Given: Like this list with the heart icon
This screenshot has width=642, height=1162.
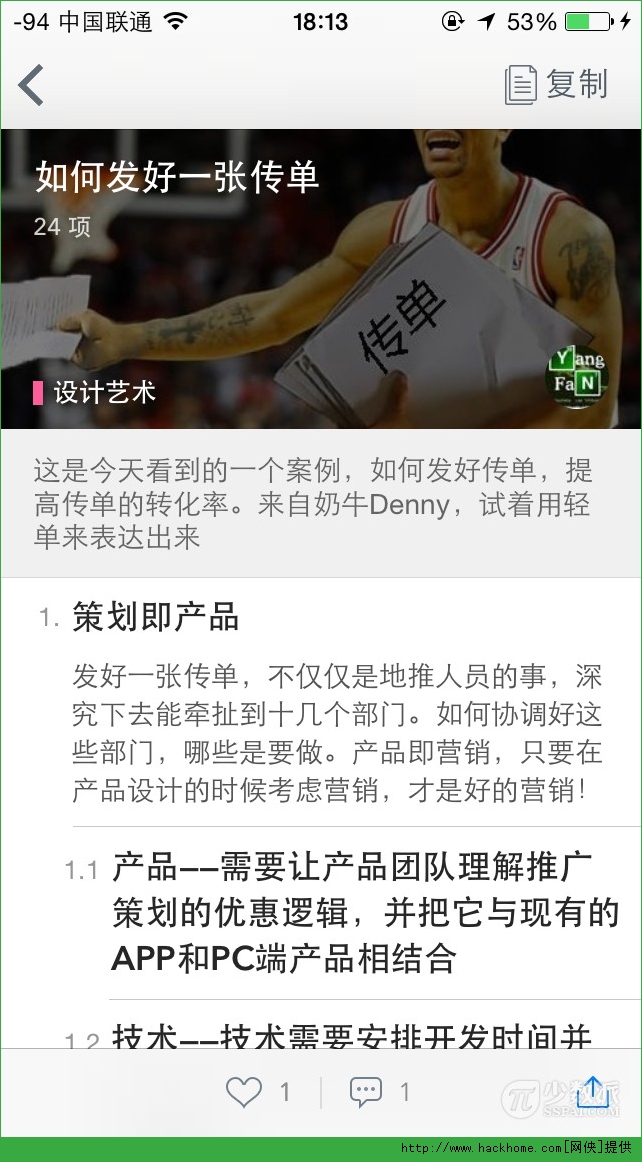Looking at the screenshot, I should (x=243, y=1092).
